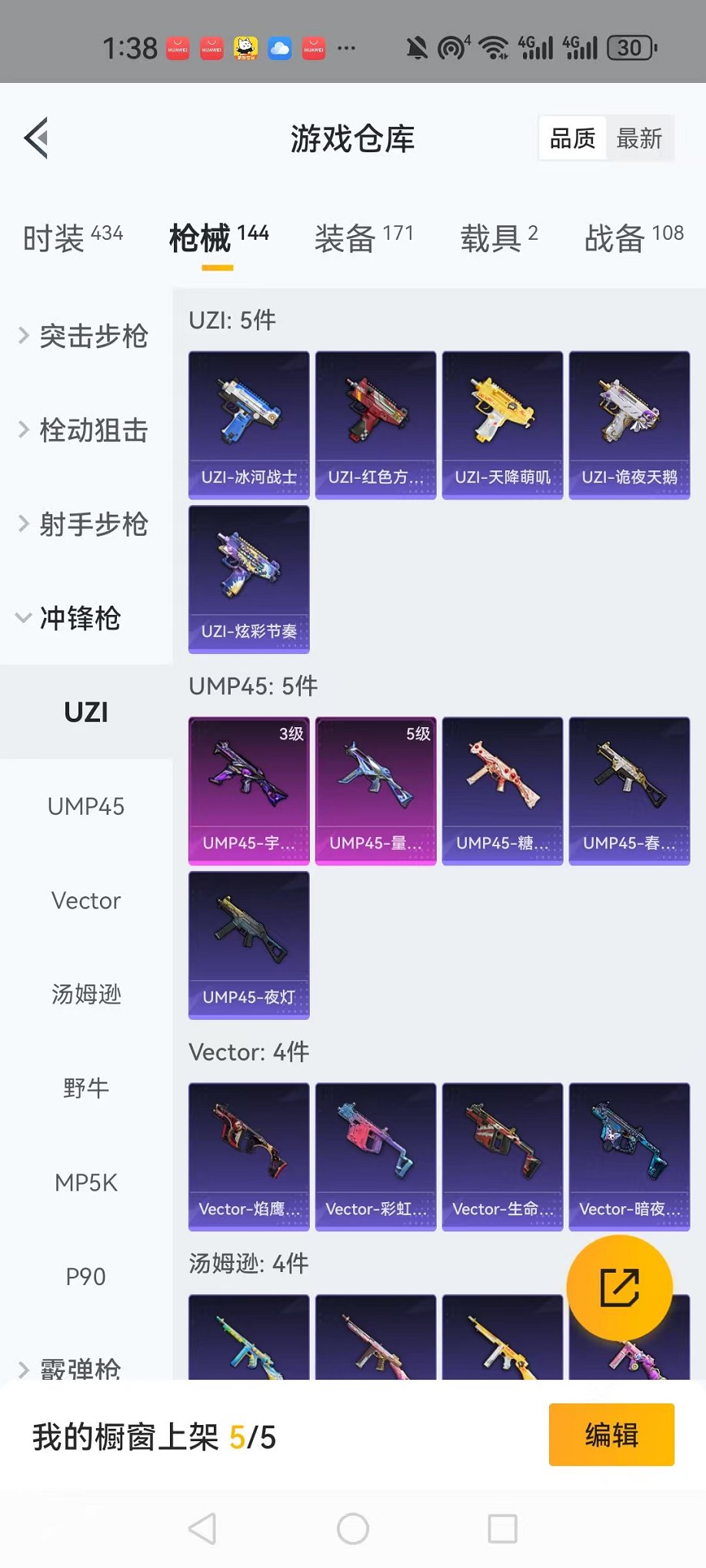This screenshot has height=1568, width=706.
Task: Expand the 栓动狙击 category
Action: tap(84, 430)
